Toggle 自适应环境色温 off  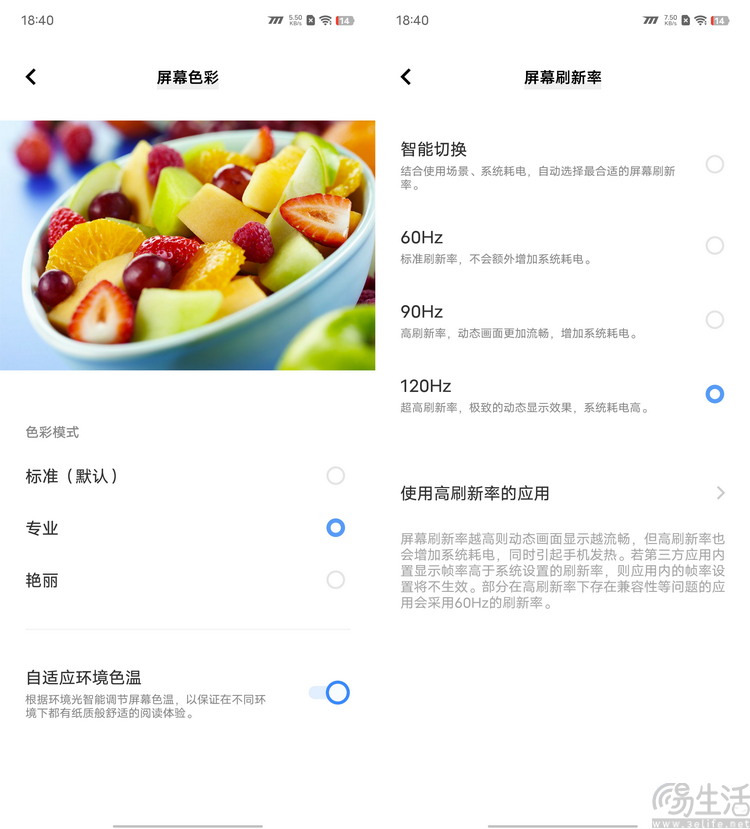pos(330,692)
